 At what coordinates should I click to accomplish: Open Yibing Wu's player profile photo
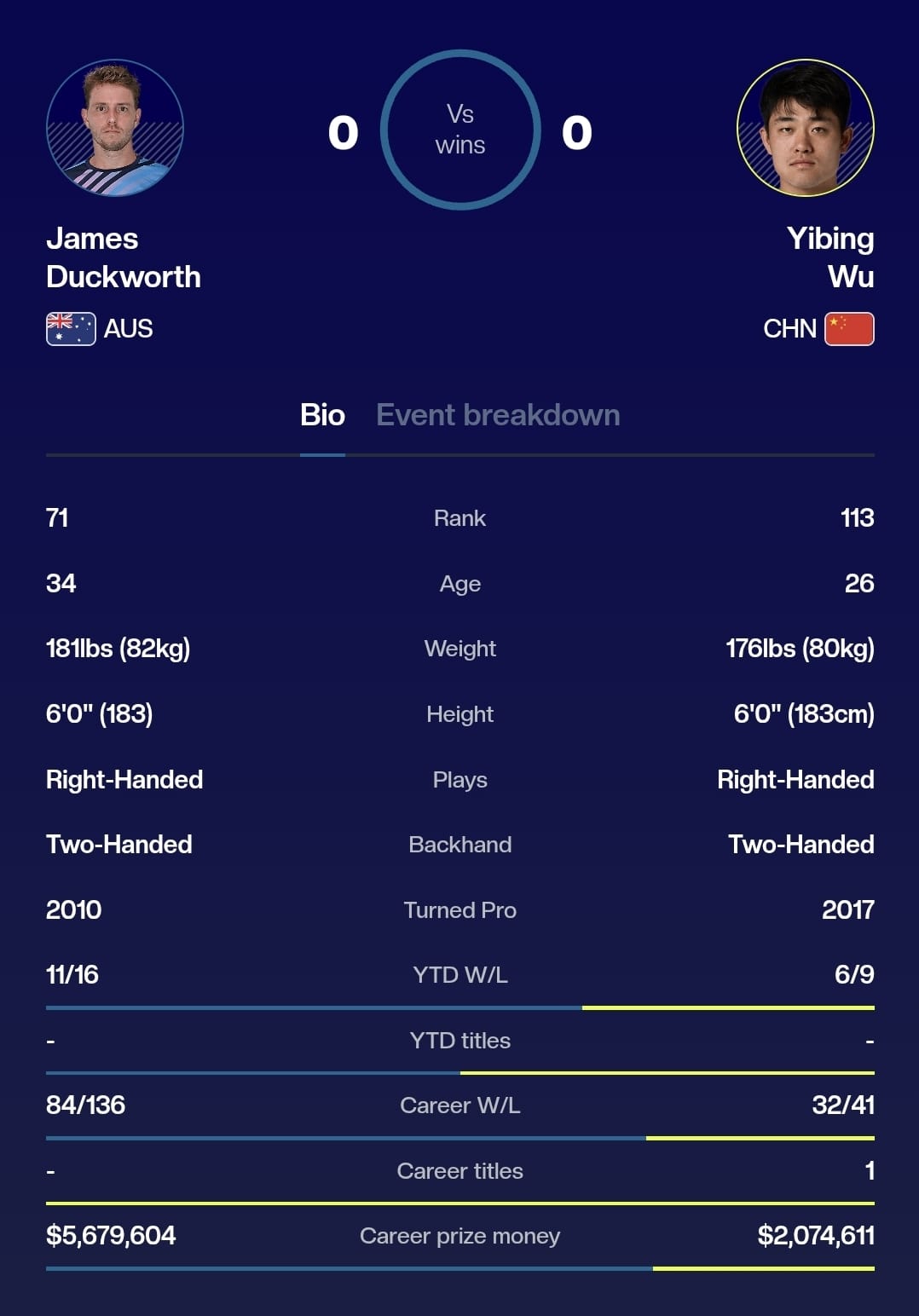(x=805, y=128)
